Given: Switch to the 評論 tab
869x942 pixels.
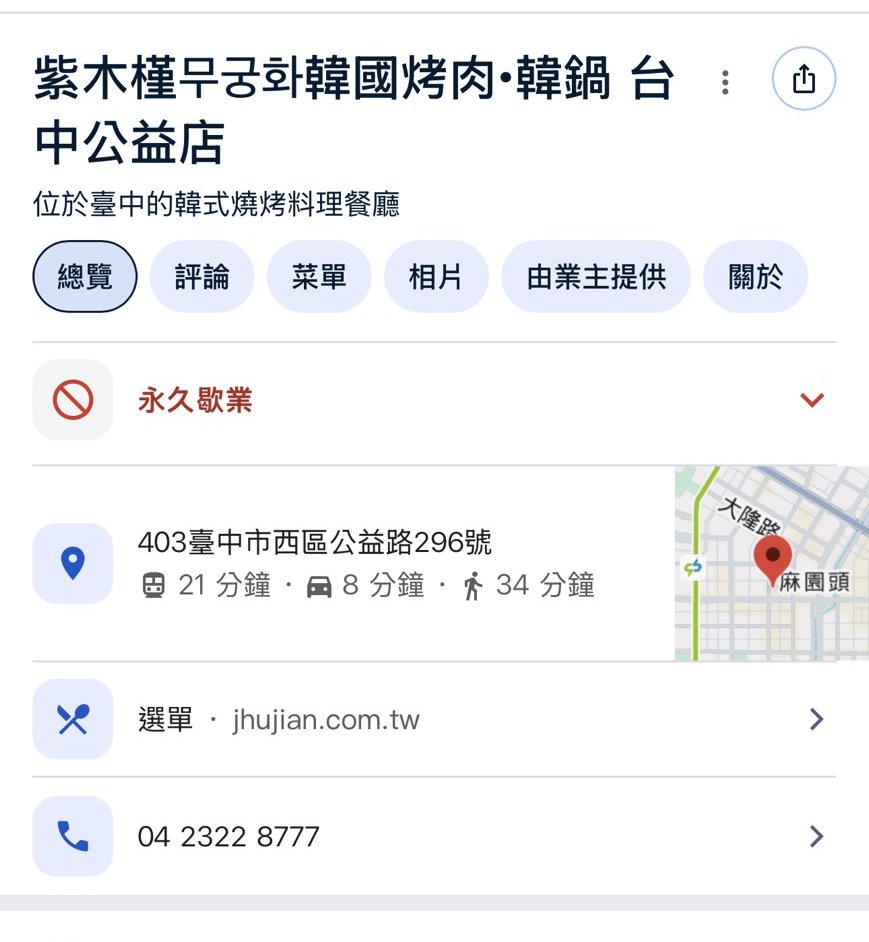Looking at the screenshot, I should click(202, 277).
